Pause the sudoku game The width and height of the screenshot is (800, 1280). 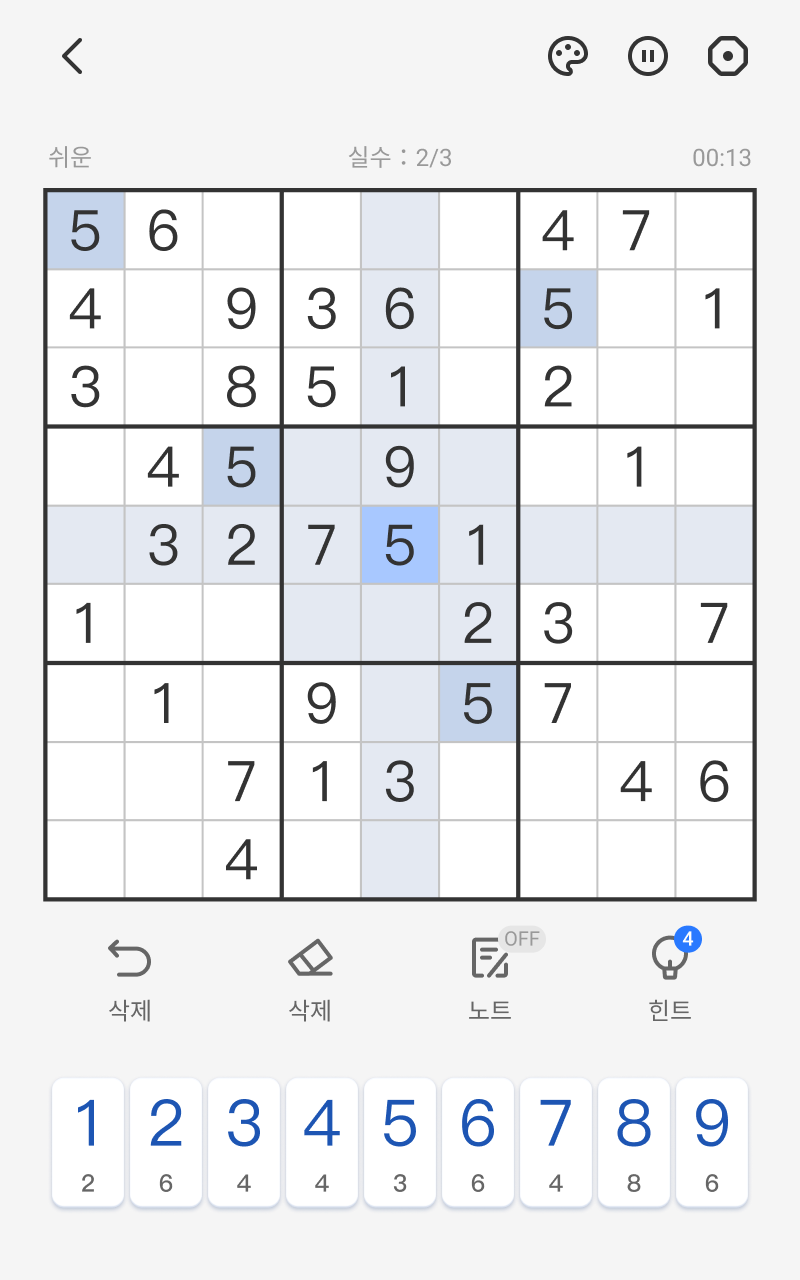click(x=648, y=57)
